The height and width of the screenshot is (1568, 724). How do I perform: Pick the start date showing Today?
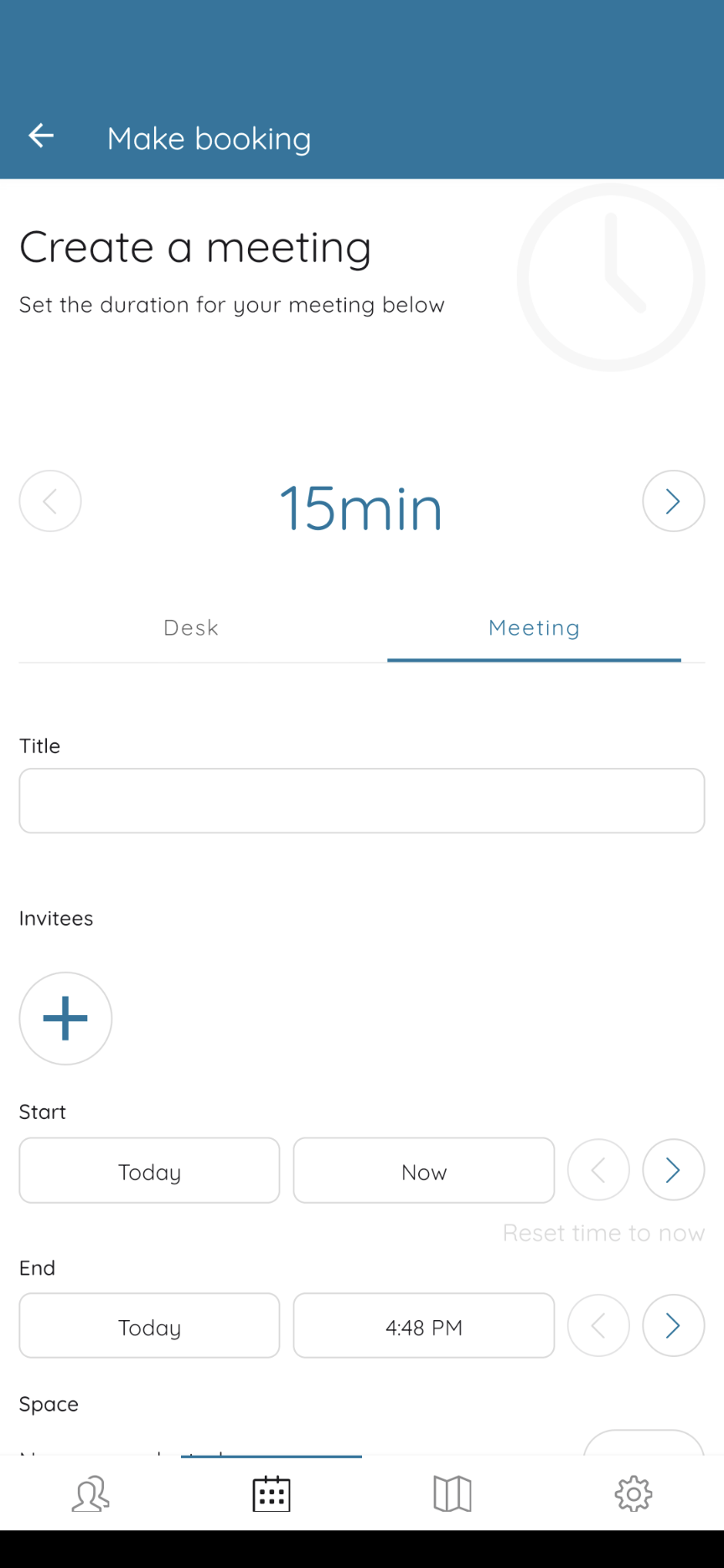(x=149, y=1170)
